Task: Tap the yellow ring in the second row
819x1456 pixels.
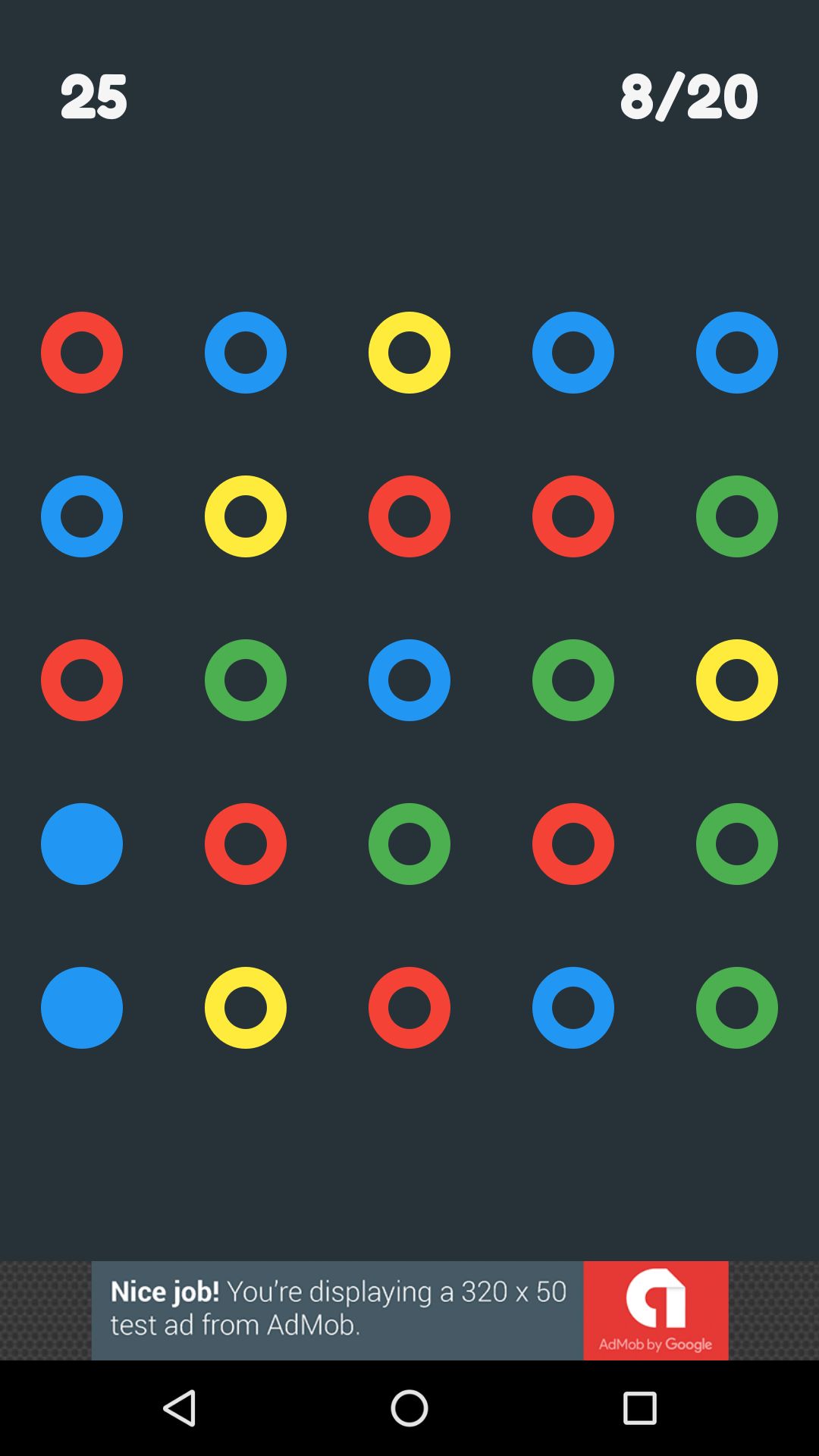Action: [246, 516]
